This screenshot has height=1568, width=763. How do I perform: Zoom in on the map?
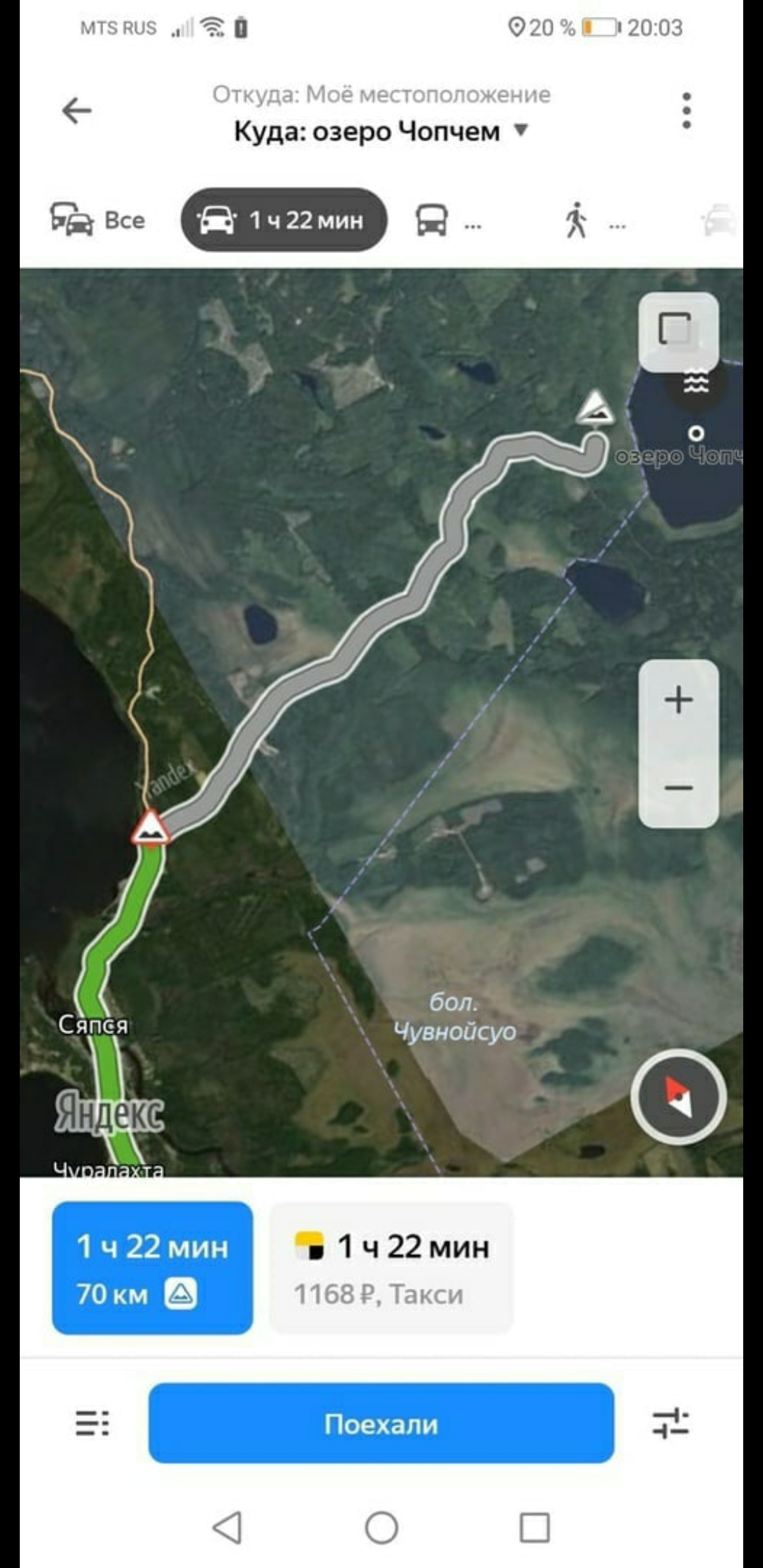tap(678, 700)
